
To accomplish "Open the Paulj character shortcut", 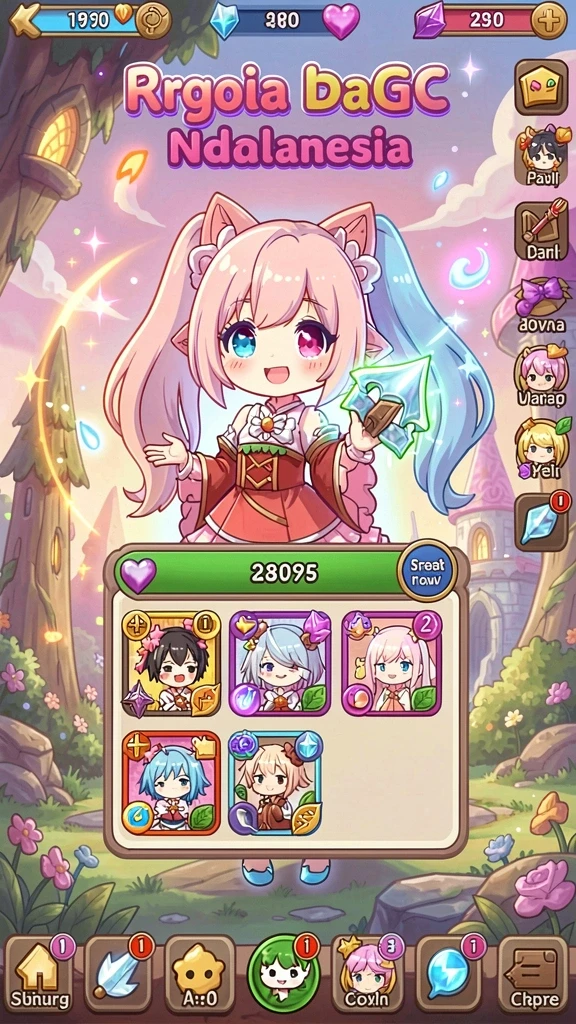I will [541, 157].
